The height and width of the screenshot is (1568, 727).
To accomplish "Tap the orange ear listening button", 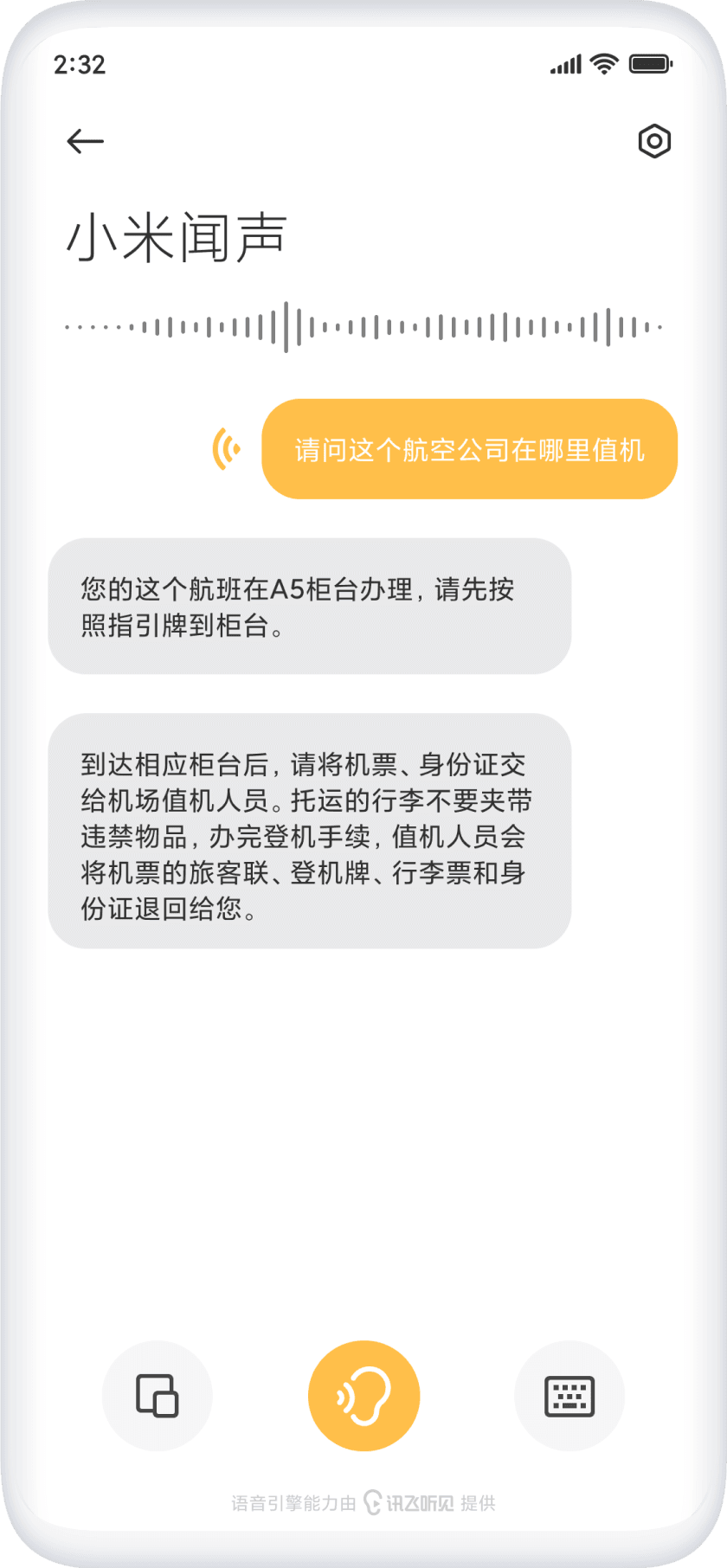I will coord(363,1395).
